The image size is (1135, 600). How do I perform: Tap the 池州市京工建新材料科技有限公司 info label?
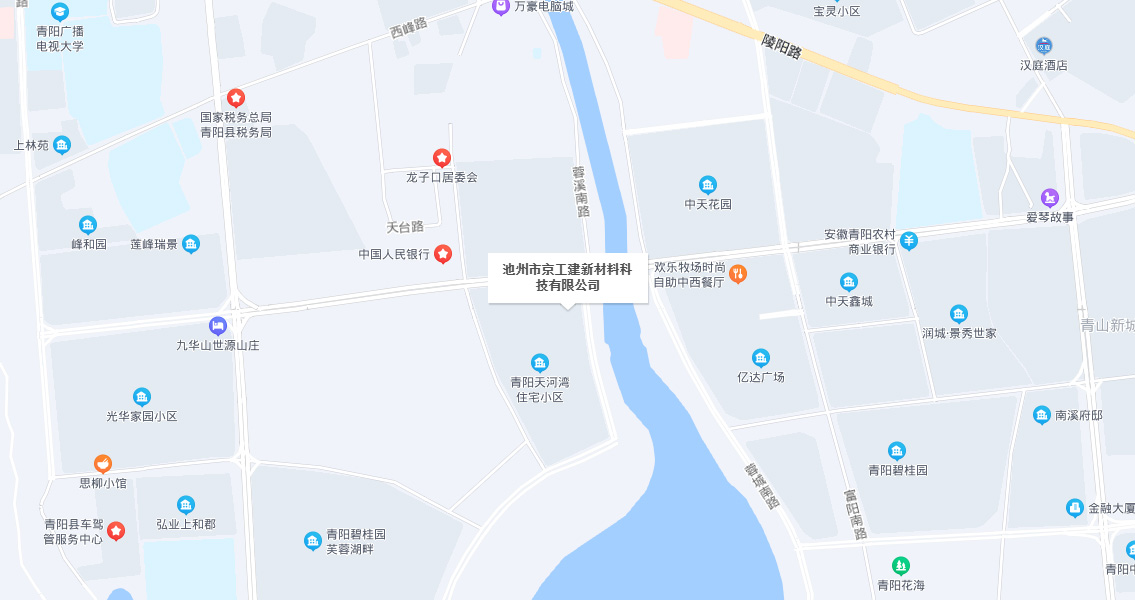[567, 277]
